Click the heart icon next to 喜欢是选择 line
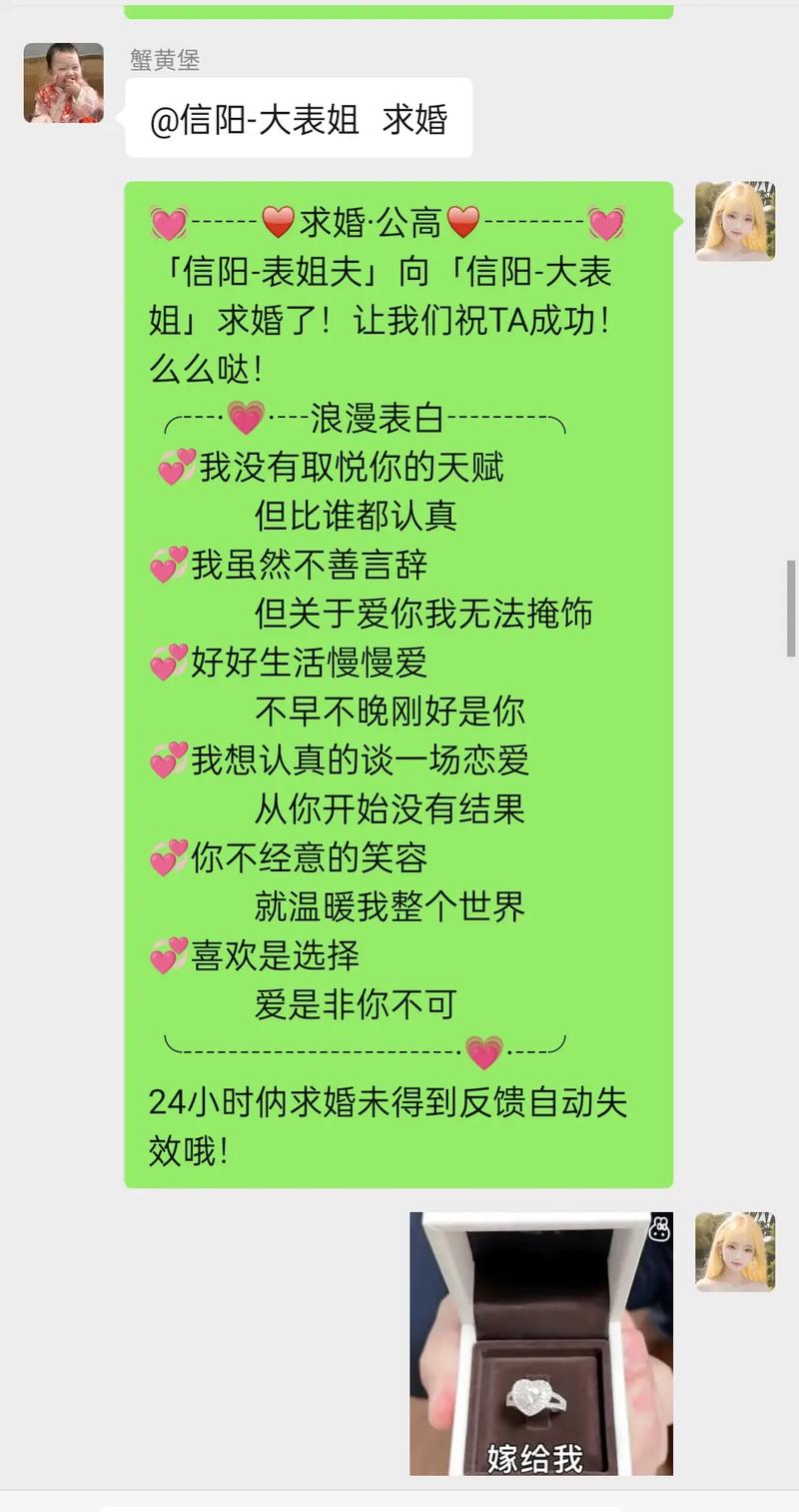 (x=167, y=956)
